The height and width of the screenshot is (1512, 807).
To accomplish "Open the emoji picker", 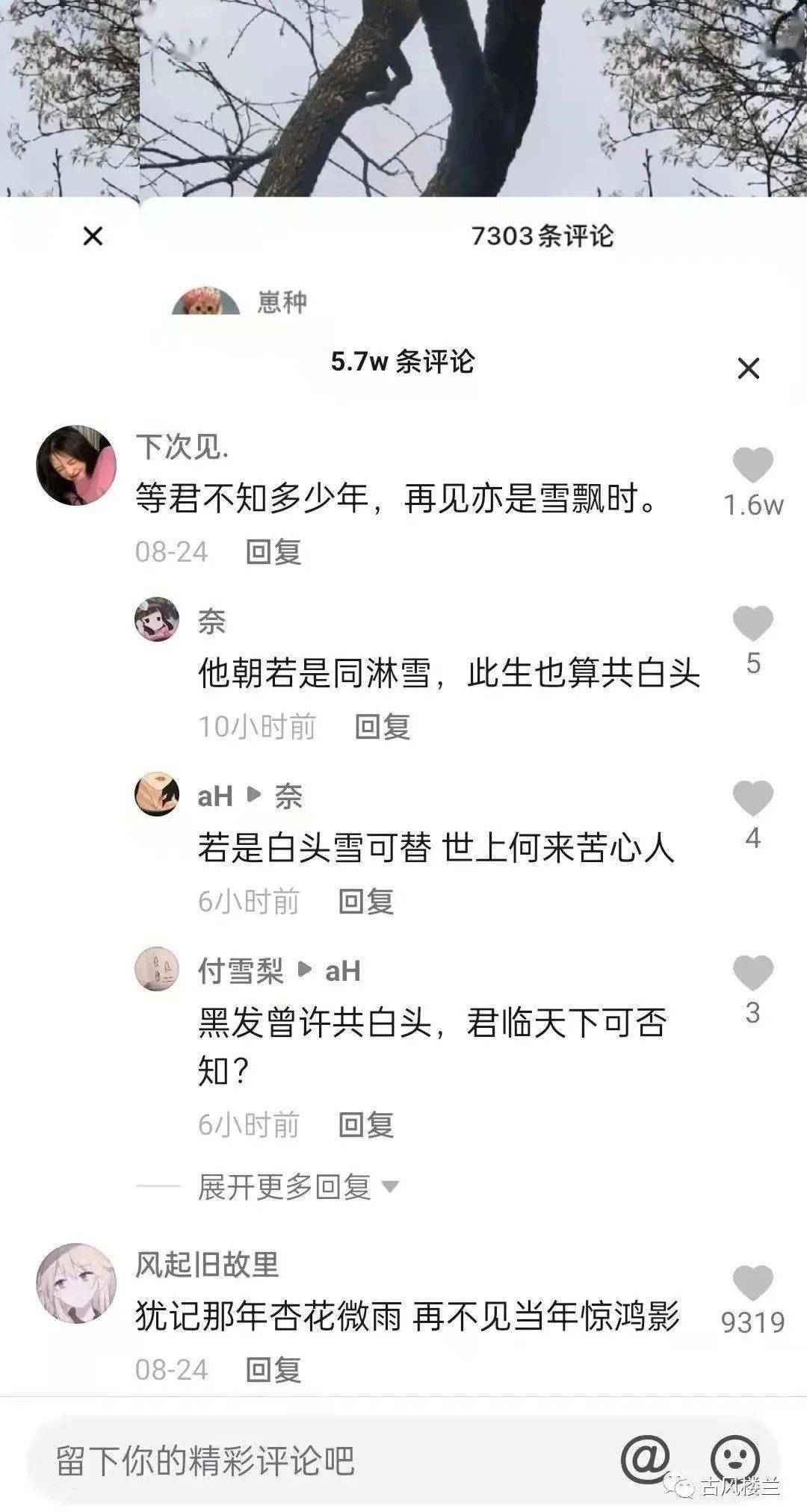I will tap(734, 1458).
